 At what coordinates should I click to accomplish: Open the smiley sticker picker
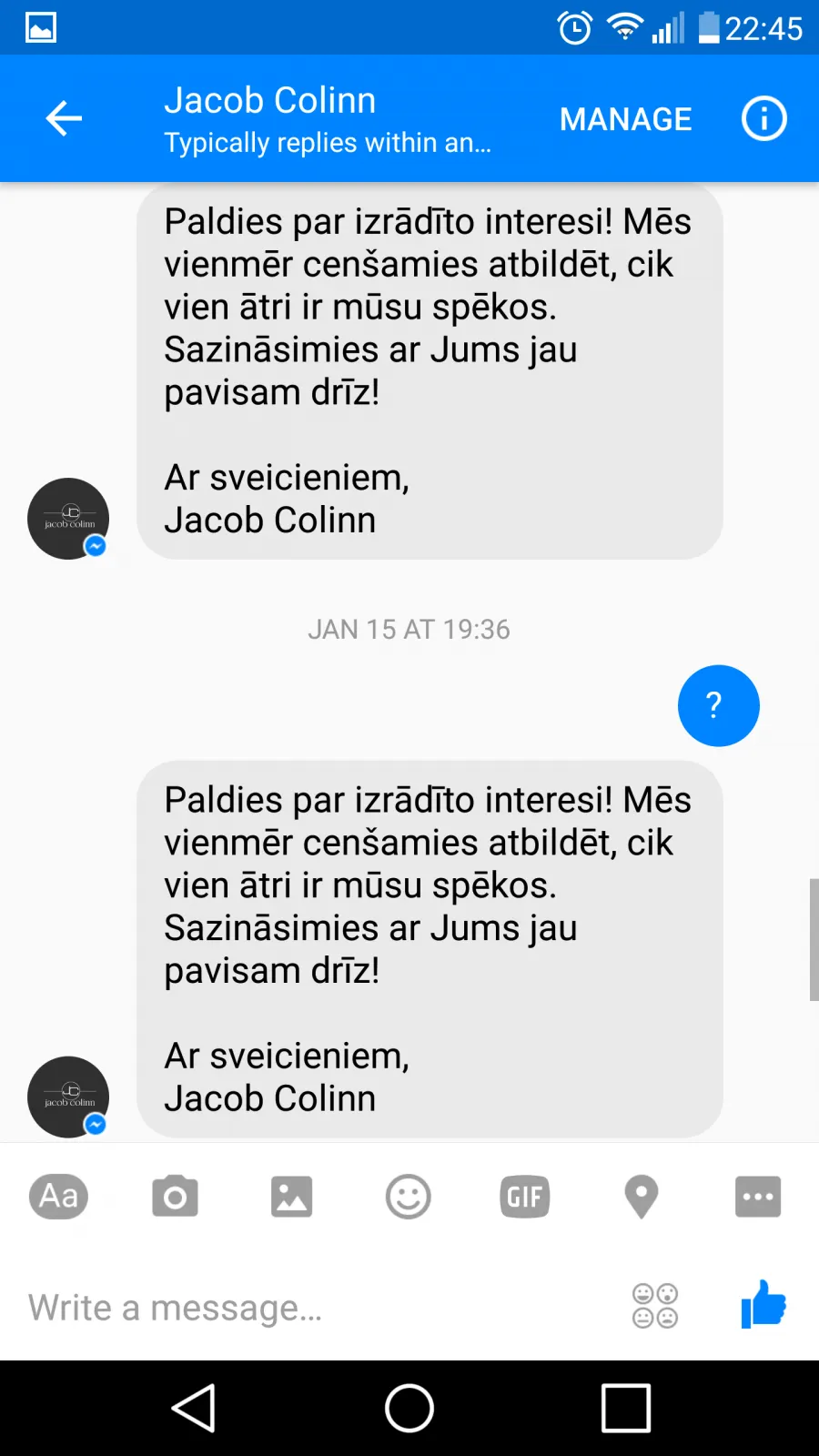(408, 1197)
